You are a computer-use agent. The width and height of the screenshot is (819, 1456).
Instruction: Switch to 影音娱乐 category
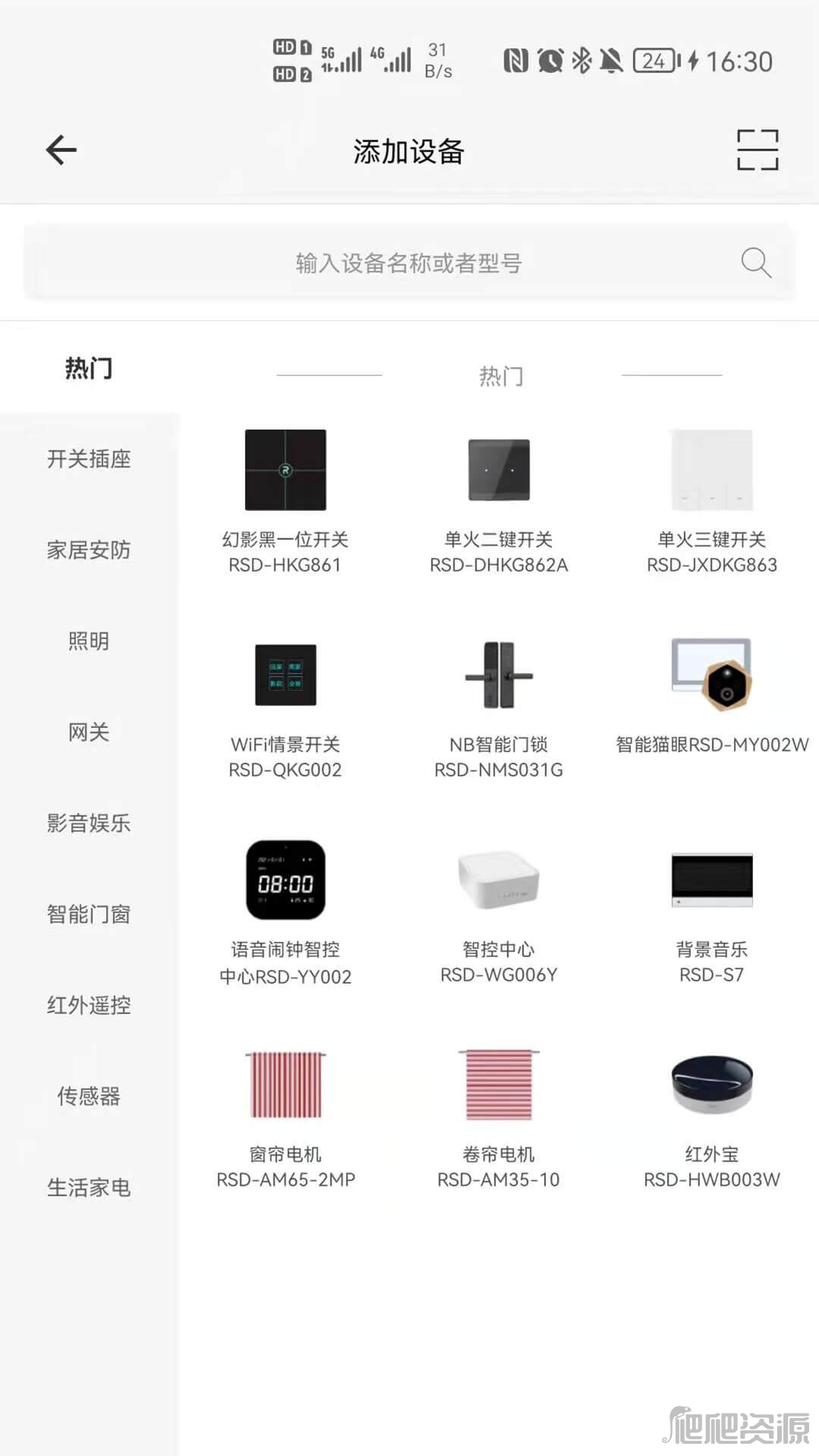click(89, 823)
